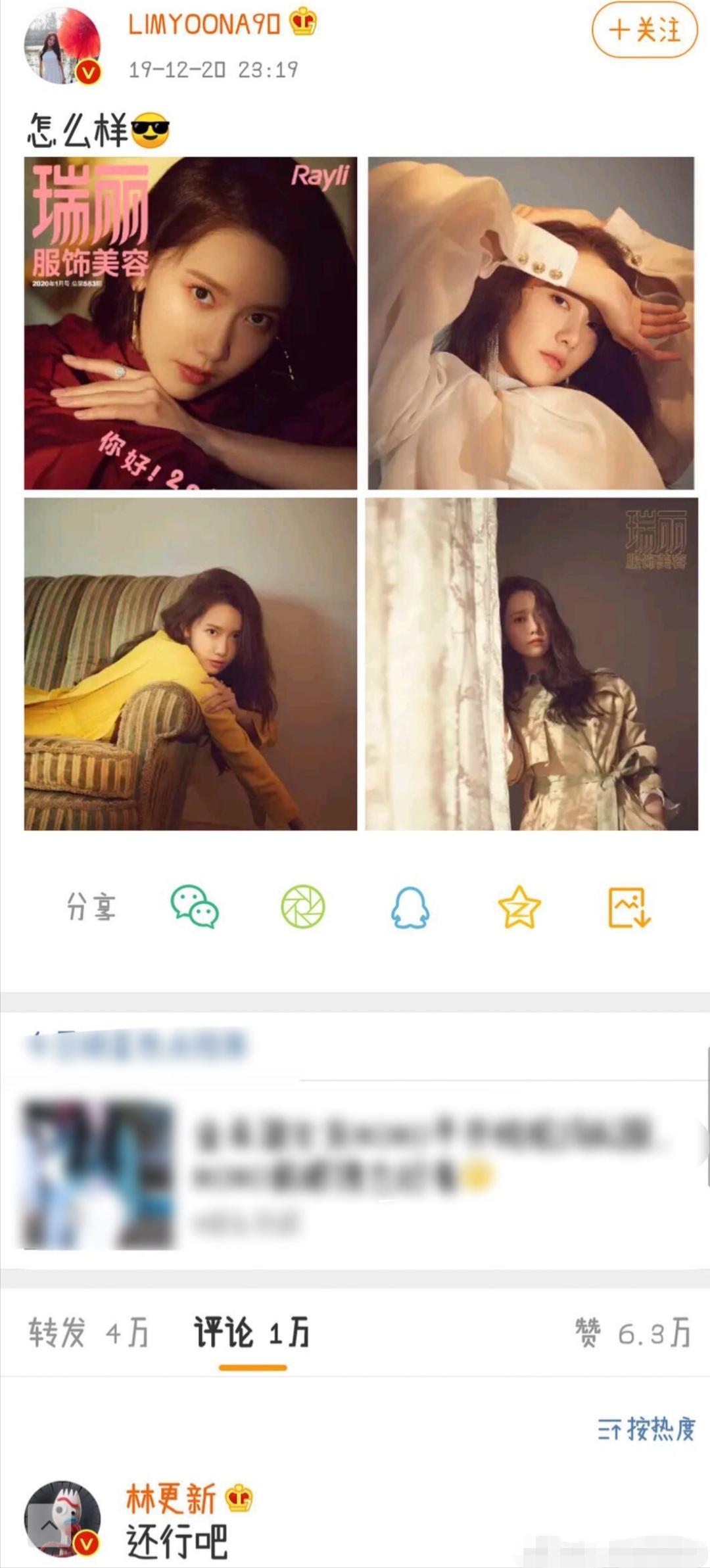Sort comments with 按热度
The image size is (710, 1568).
pos(646,1429)
